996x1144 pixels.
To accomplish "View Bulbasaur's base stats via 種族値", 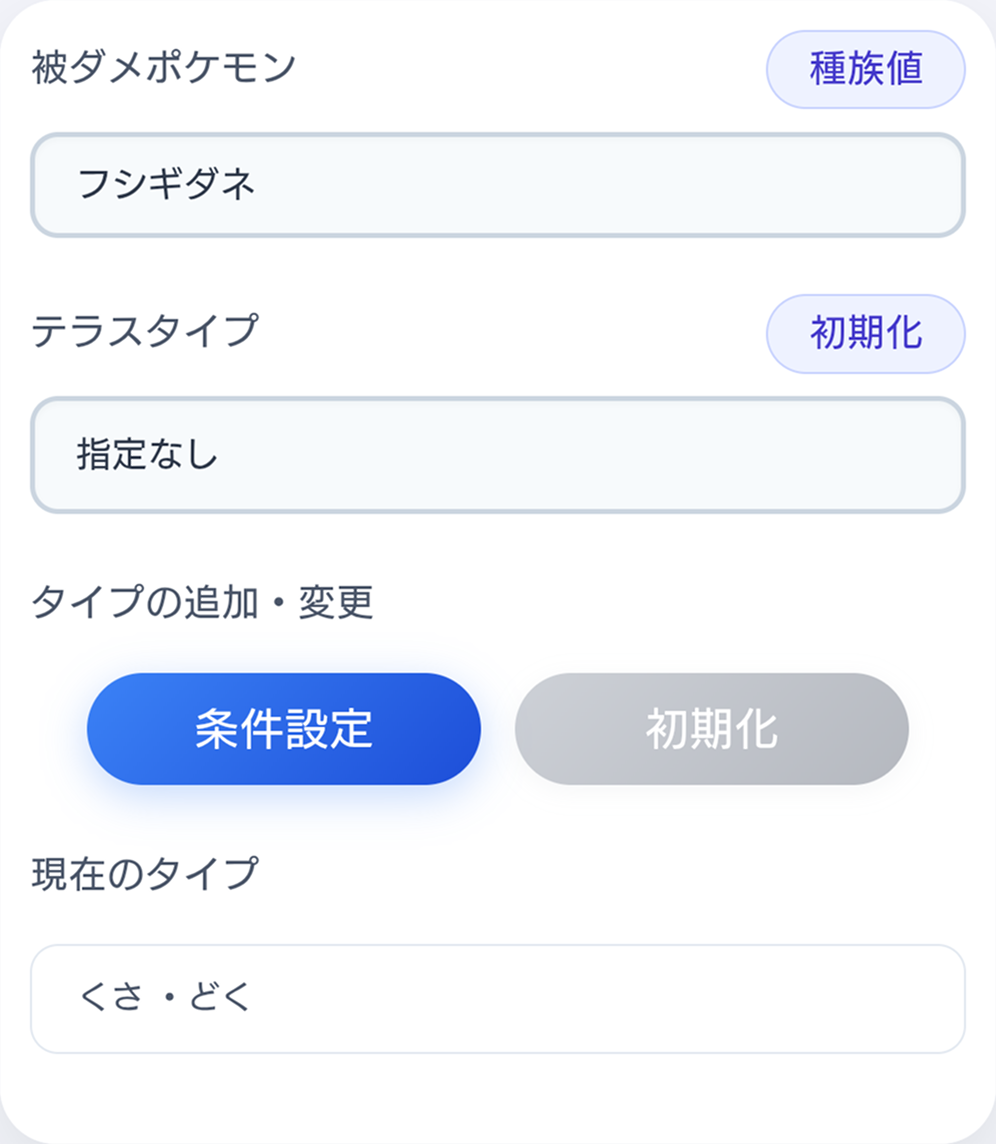I will pos(864,70).
